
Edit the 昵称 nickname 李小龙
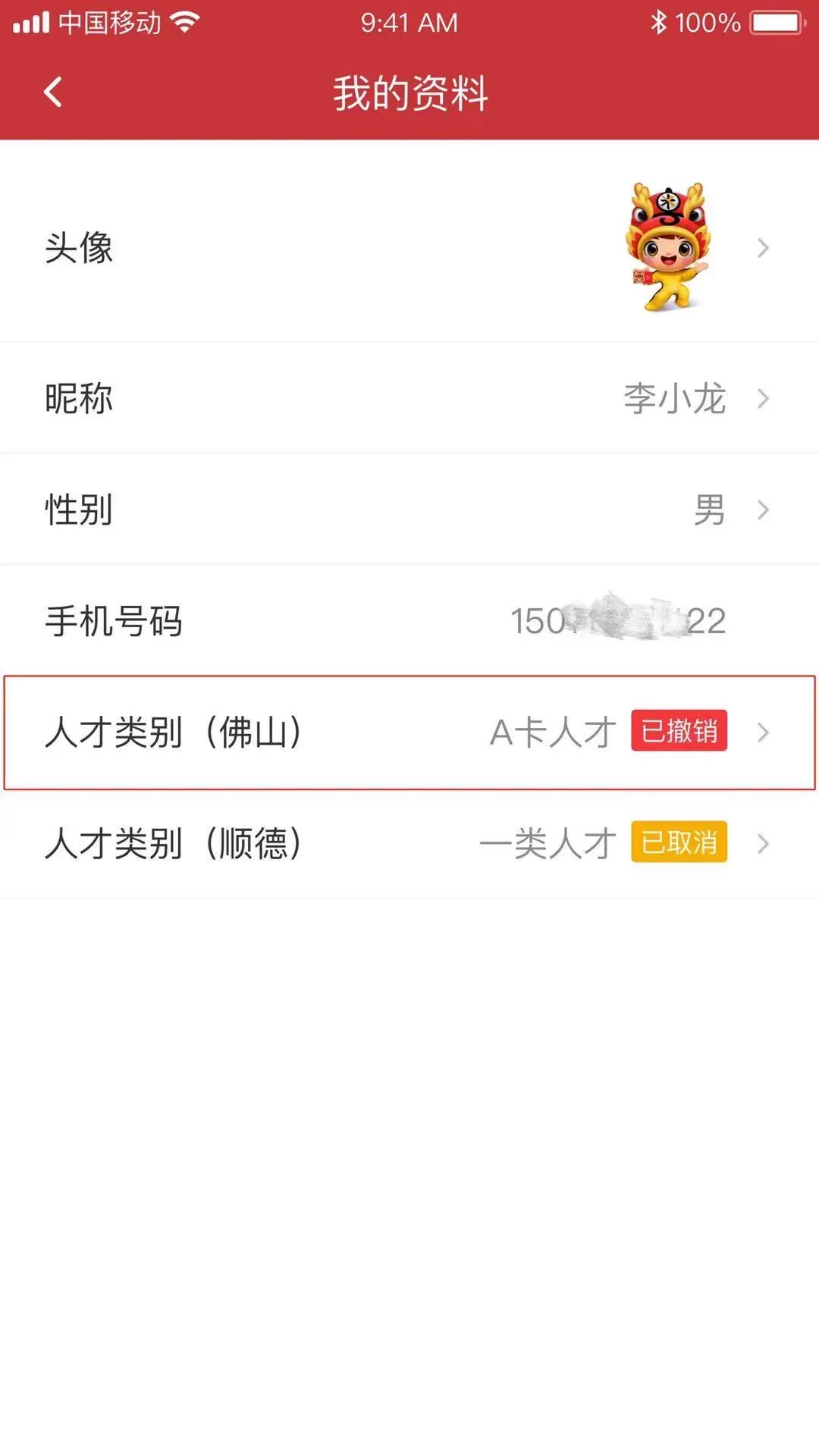pos(409,398)
